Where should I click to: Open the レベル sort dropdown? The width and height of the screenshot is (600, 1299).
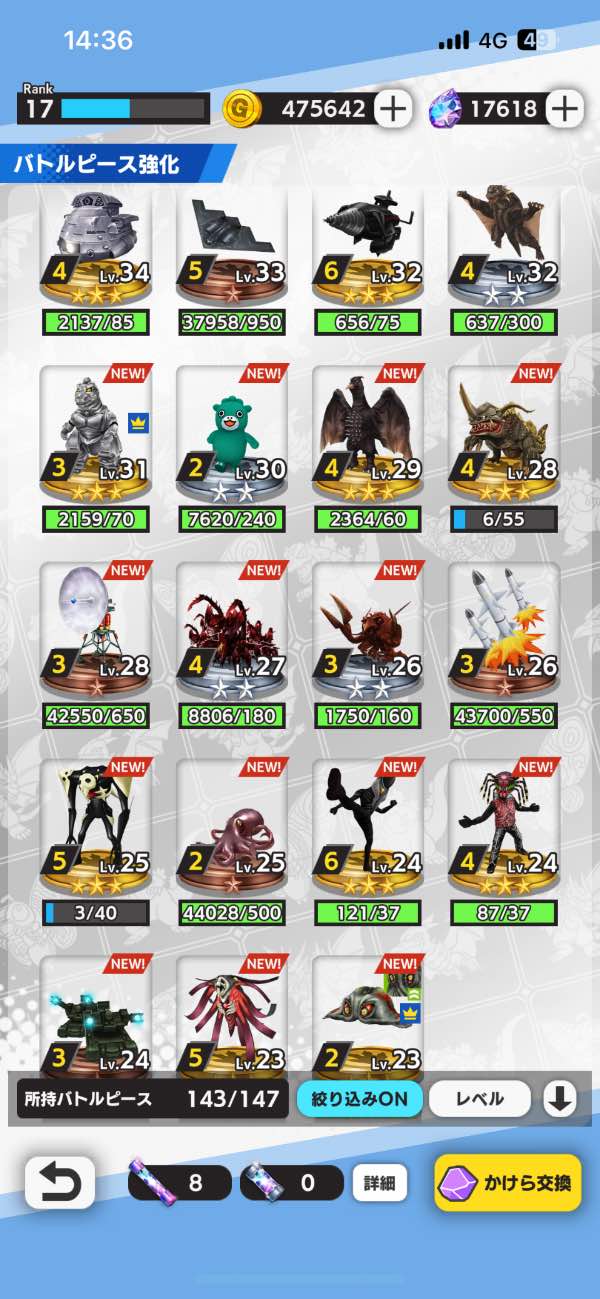(480, 1099)
